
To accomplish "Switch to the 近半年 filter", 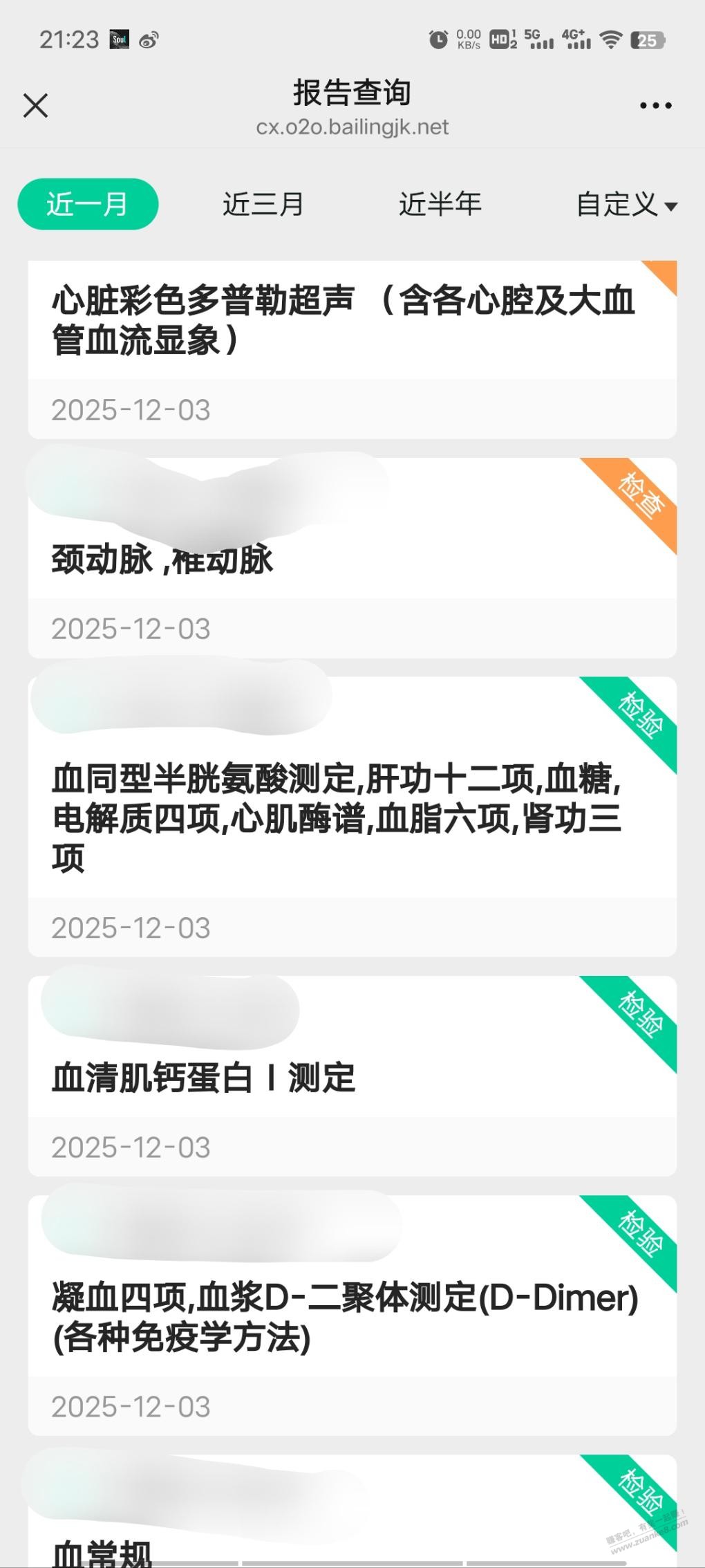I will pyautogui.click(x=440, y=204).
